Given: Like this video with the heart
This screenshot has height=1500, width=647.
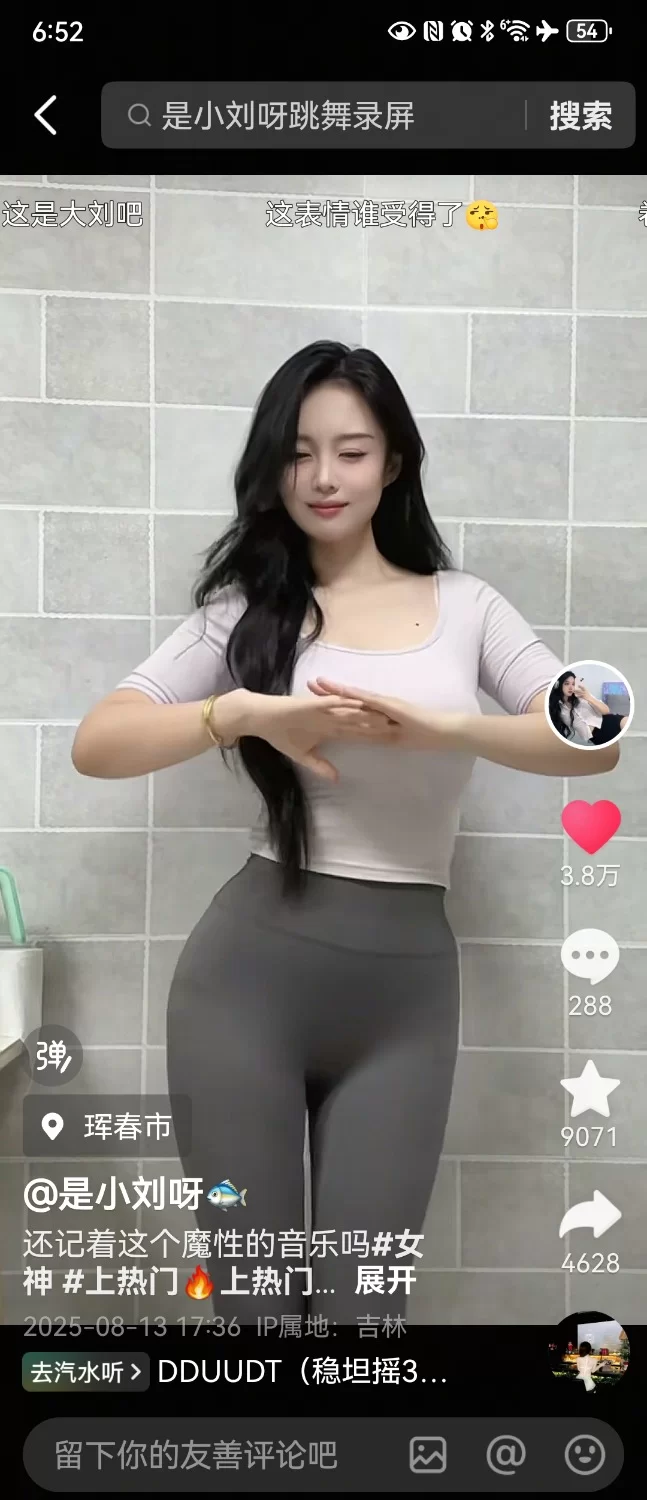Looking at the screenshot, I should [x=590, y=827].
